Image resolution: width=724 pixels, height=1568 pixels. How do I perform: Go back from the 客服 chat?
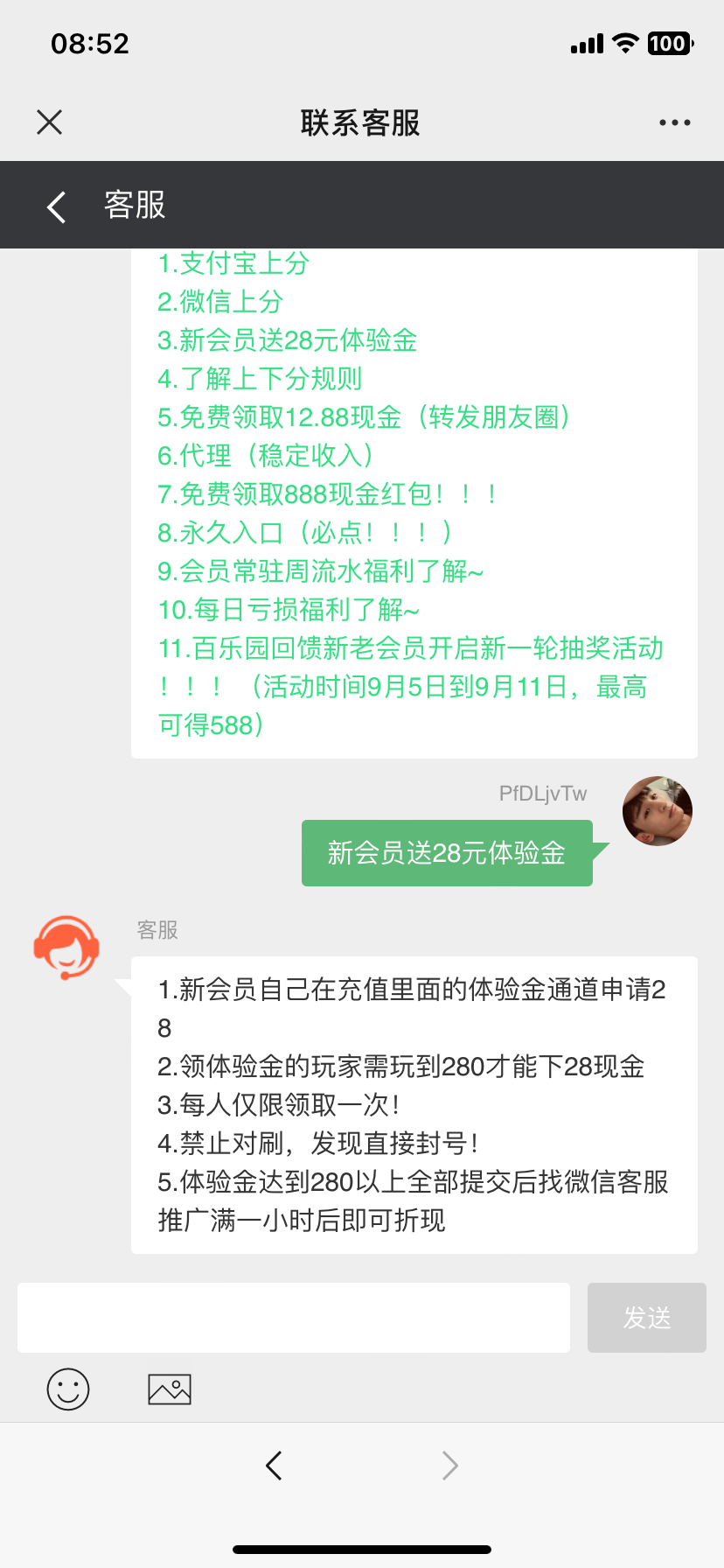click(x=57, y=206)
